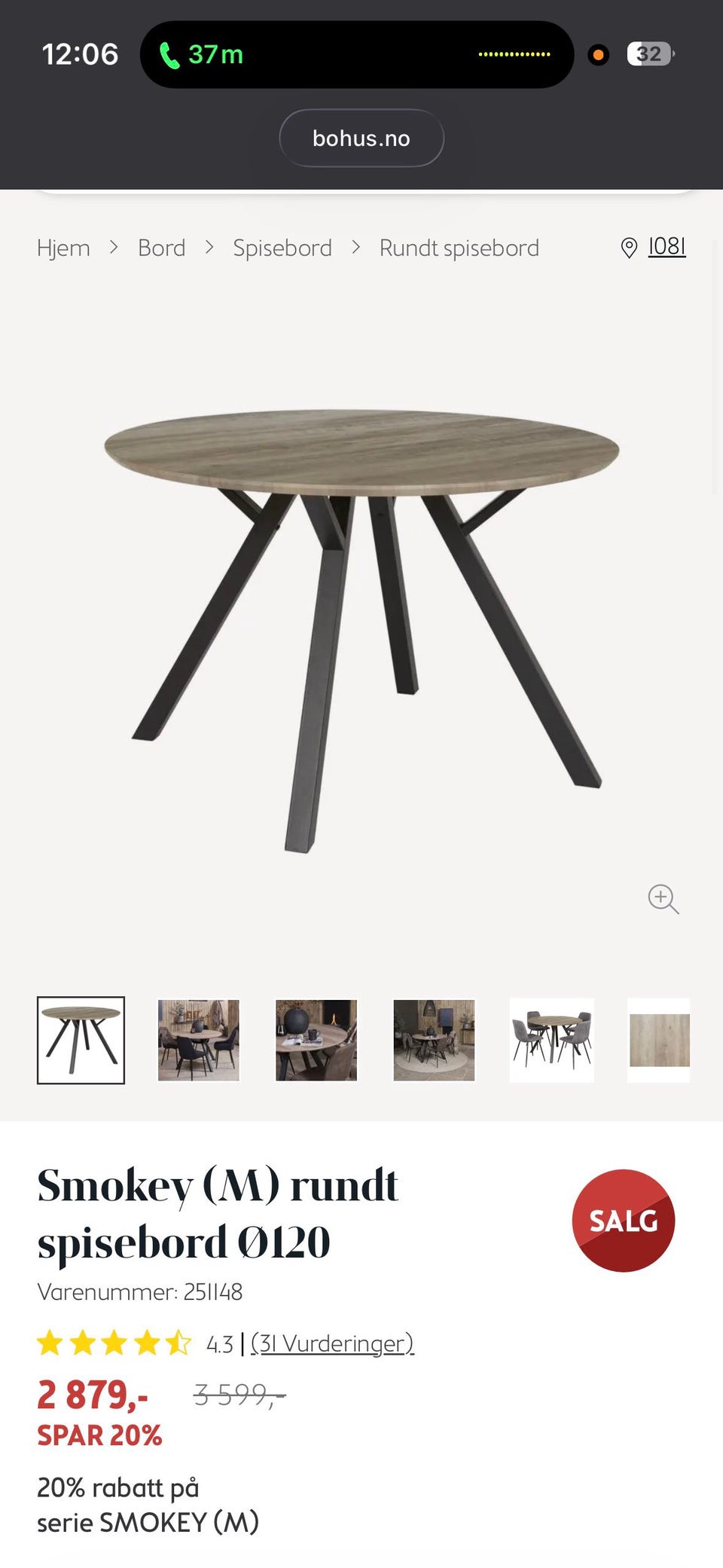
Task: Show thumbnail of the dining room with a rug
Action: [434, 1040]
